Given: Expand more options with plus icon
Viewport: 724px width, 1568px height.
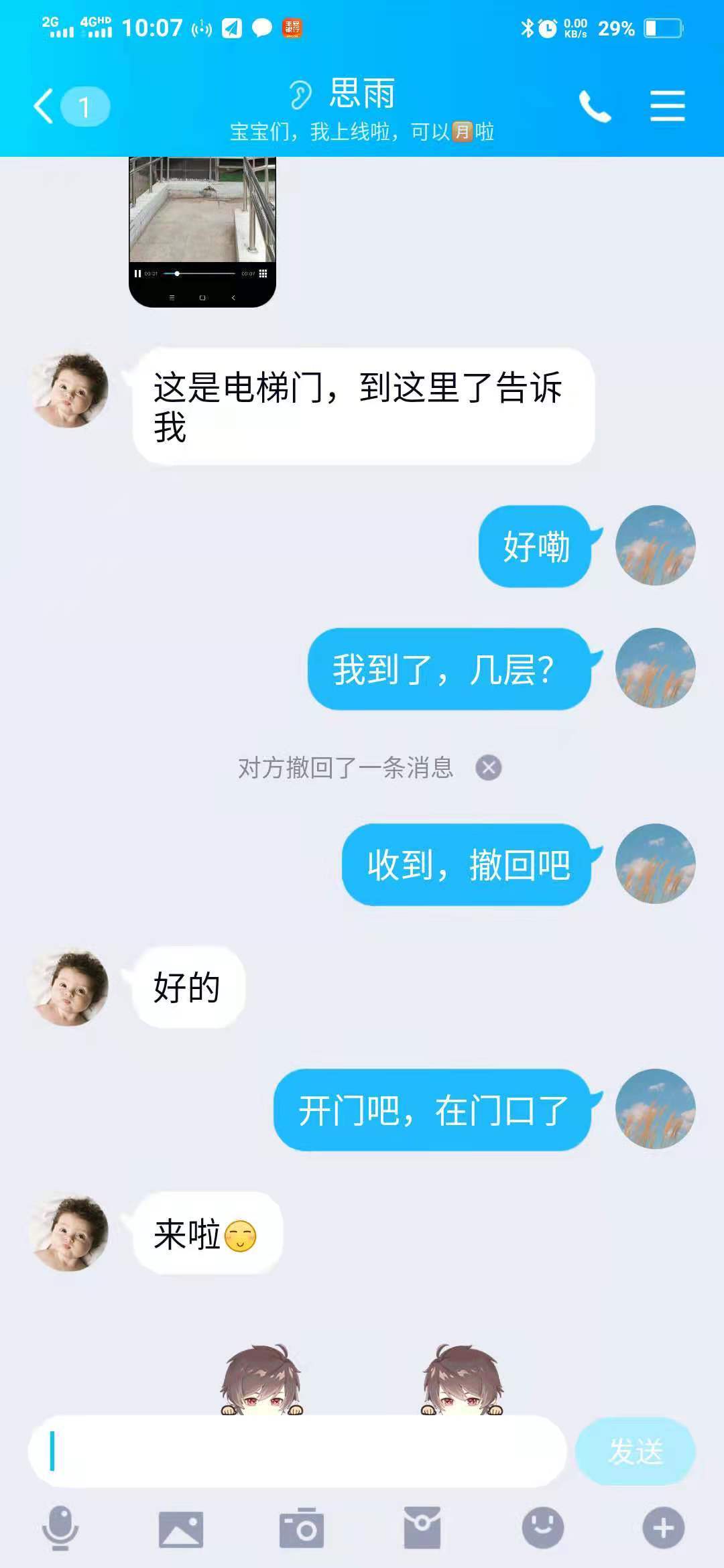Looking at the screenshot, I should point(663,1528).
